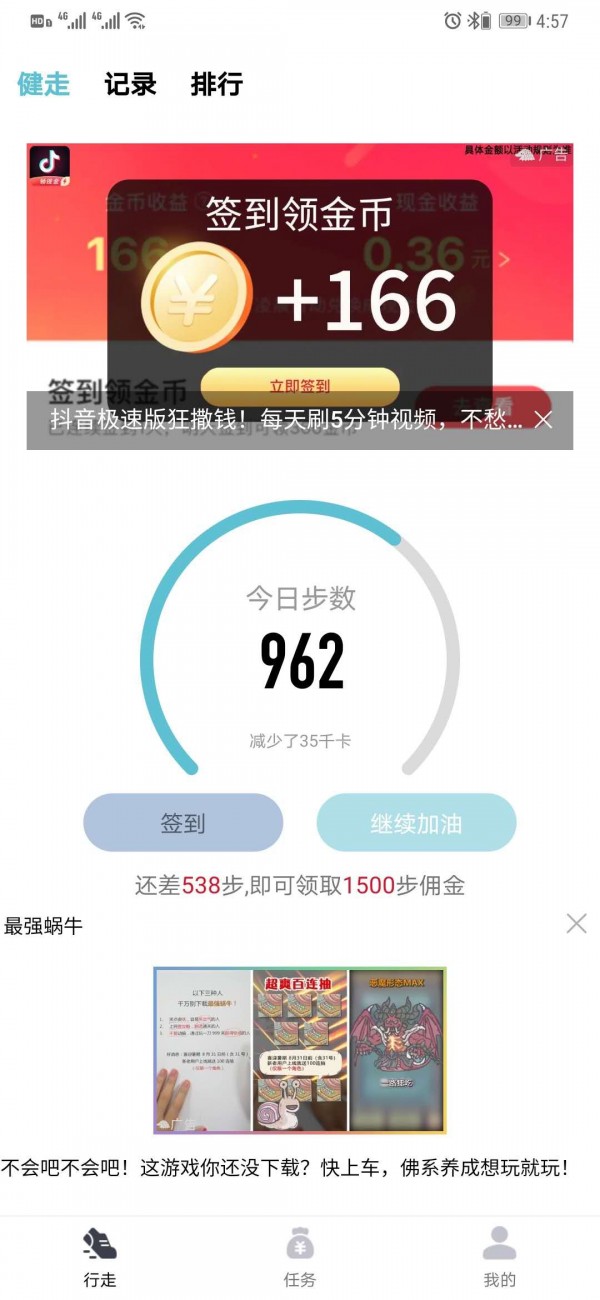Tap the blue 签到 button
Viewport: 600px width, 1300px height.
click(x=183, y=823)
